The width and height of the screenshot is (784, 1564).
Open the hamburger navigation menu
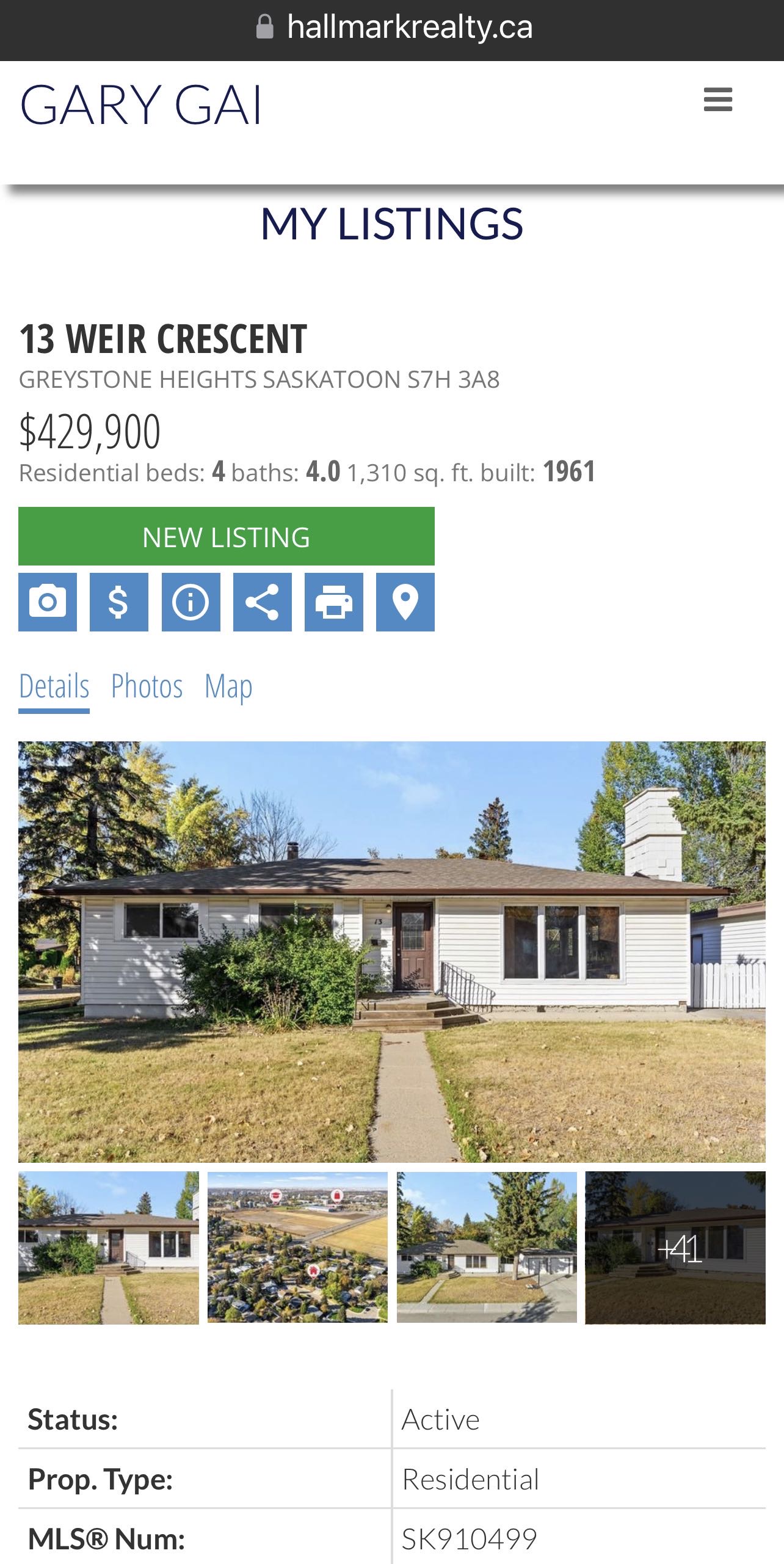point(717,99)
